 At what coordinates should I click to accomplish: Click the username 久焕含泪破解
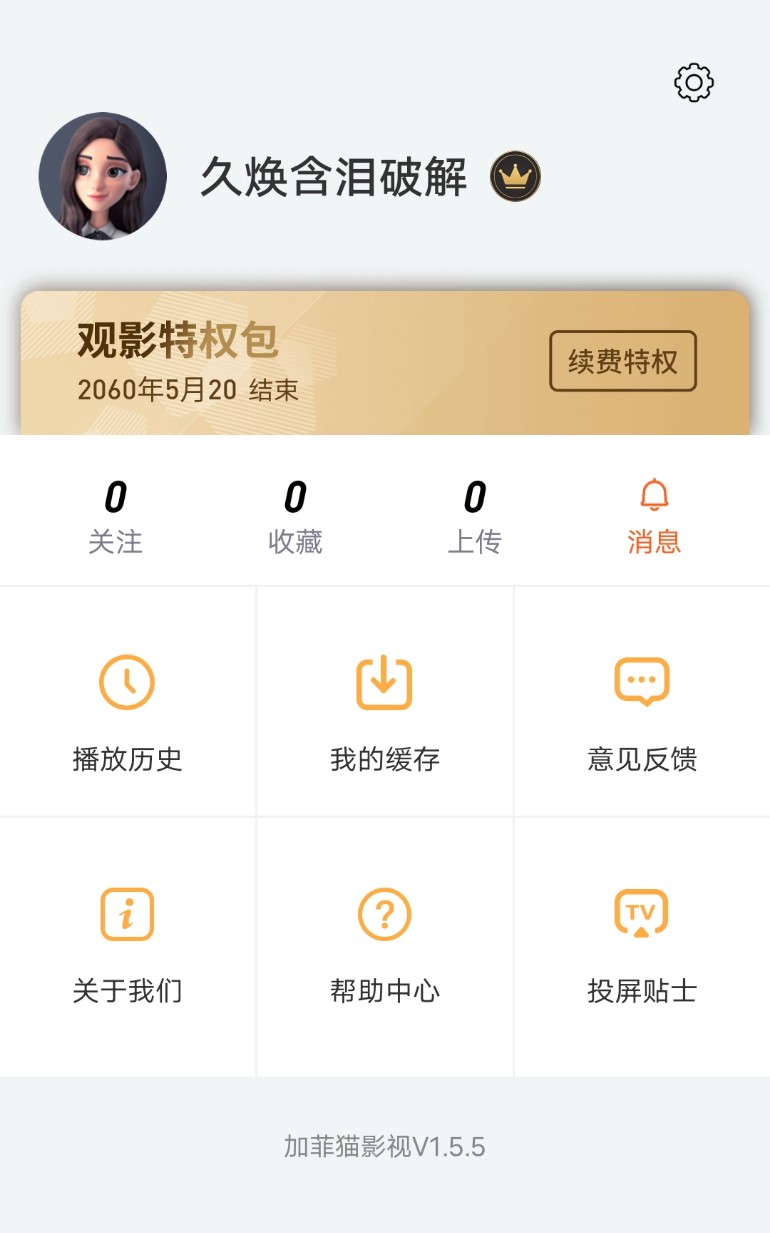(x=337, y=176)
